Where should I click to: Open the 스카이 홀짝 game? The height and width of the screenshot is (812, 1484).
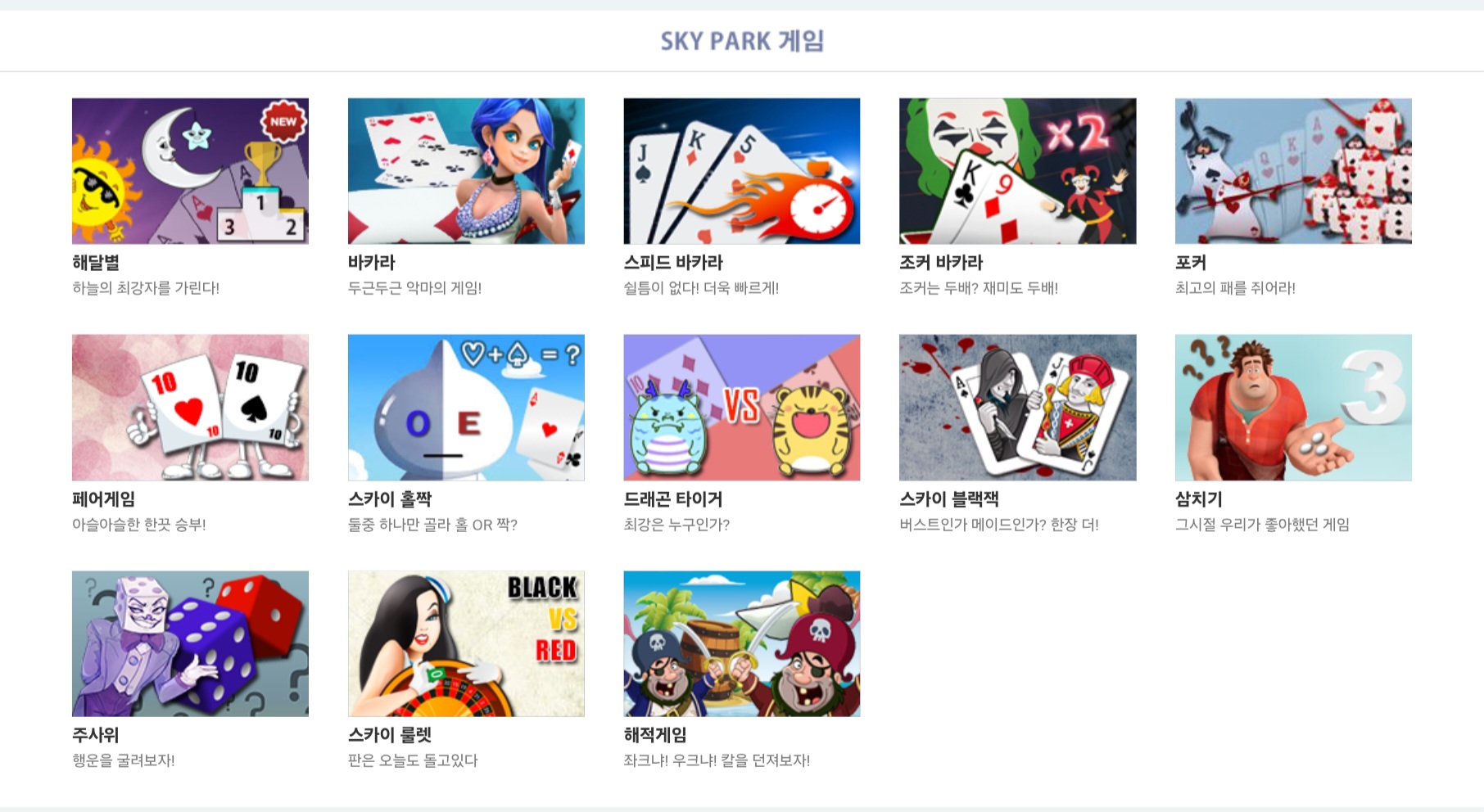(466, 407)
